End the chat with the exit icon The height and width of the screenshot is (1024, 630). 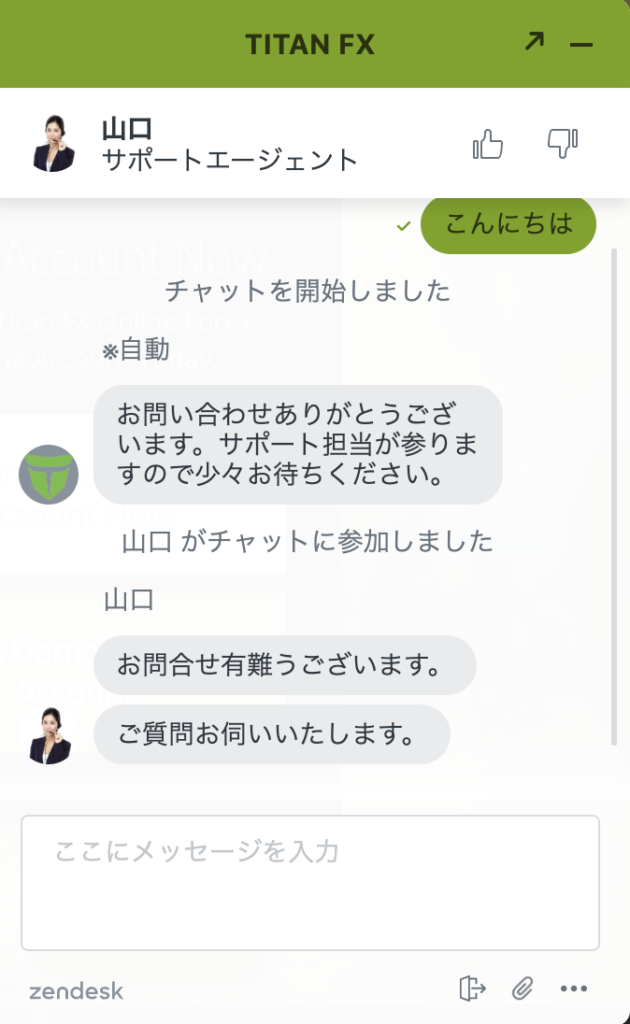(x=472, y=989)
